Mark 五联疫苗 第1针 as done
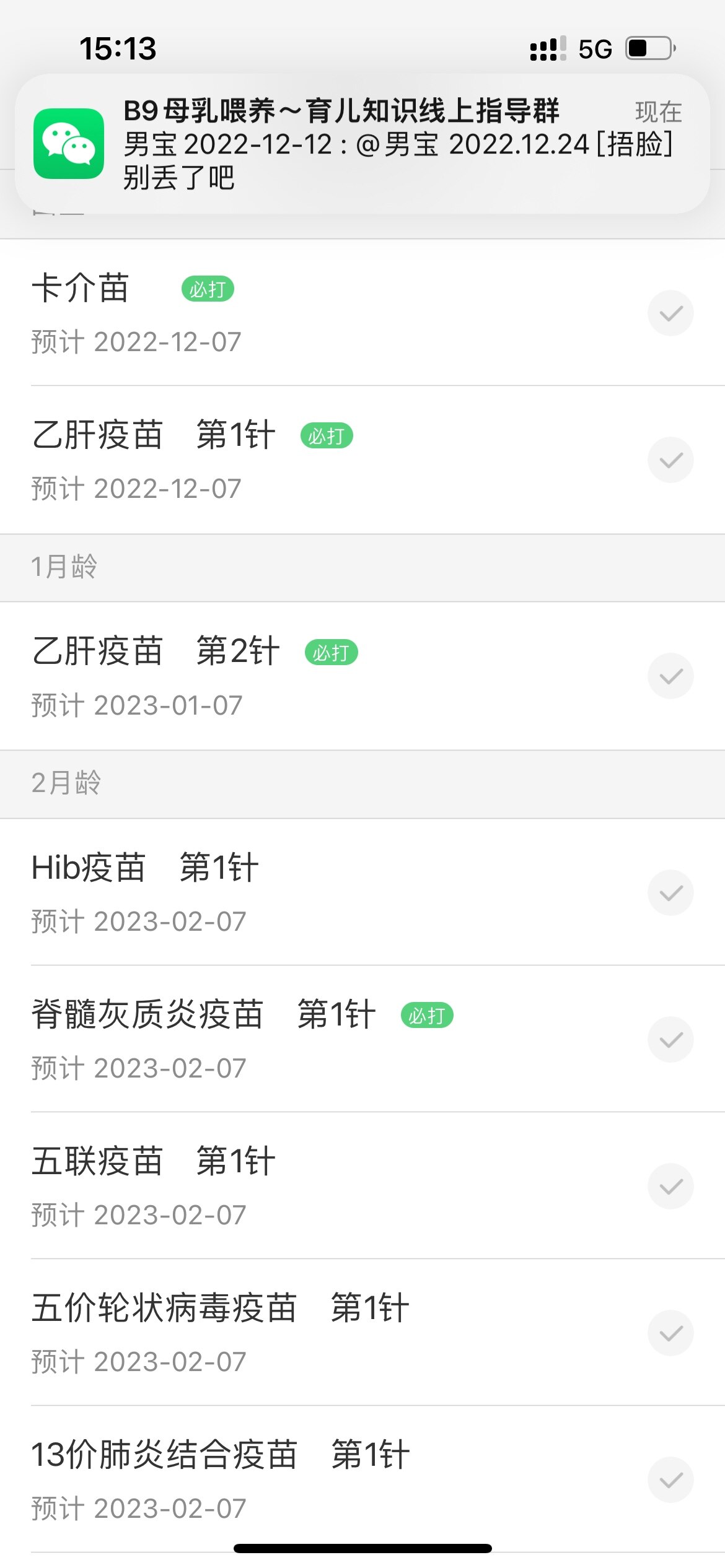Image resolution: width=725 pixels, height=1568 pixels. [670, 1187]
